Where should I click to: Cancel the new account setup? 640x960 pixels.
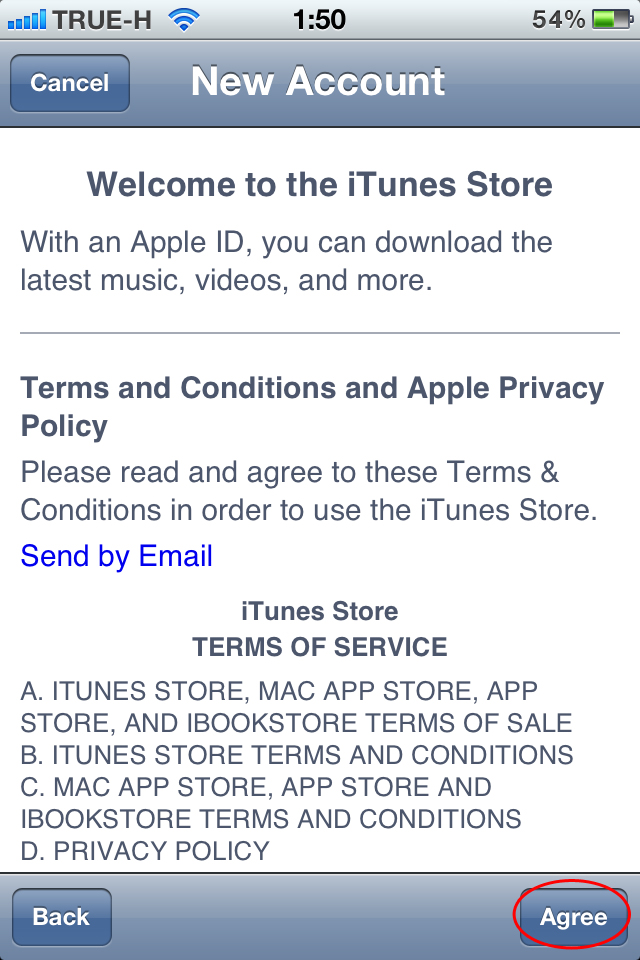[x=70, y=83]
